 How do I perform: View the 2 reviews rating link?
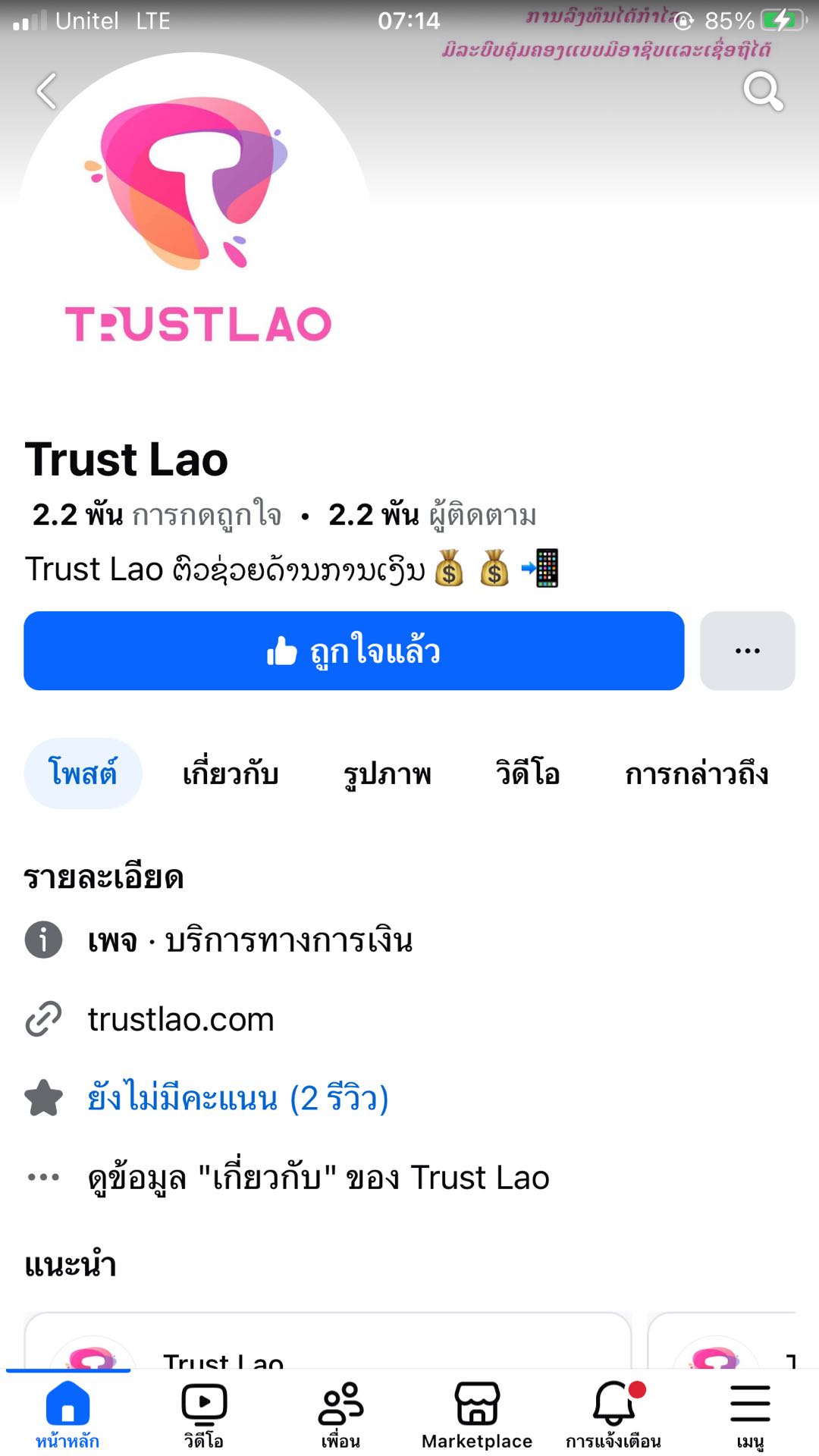coord(237,1098)
